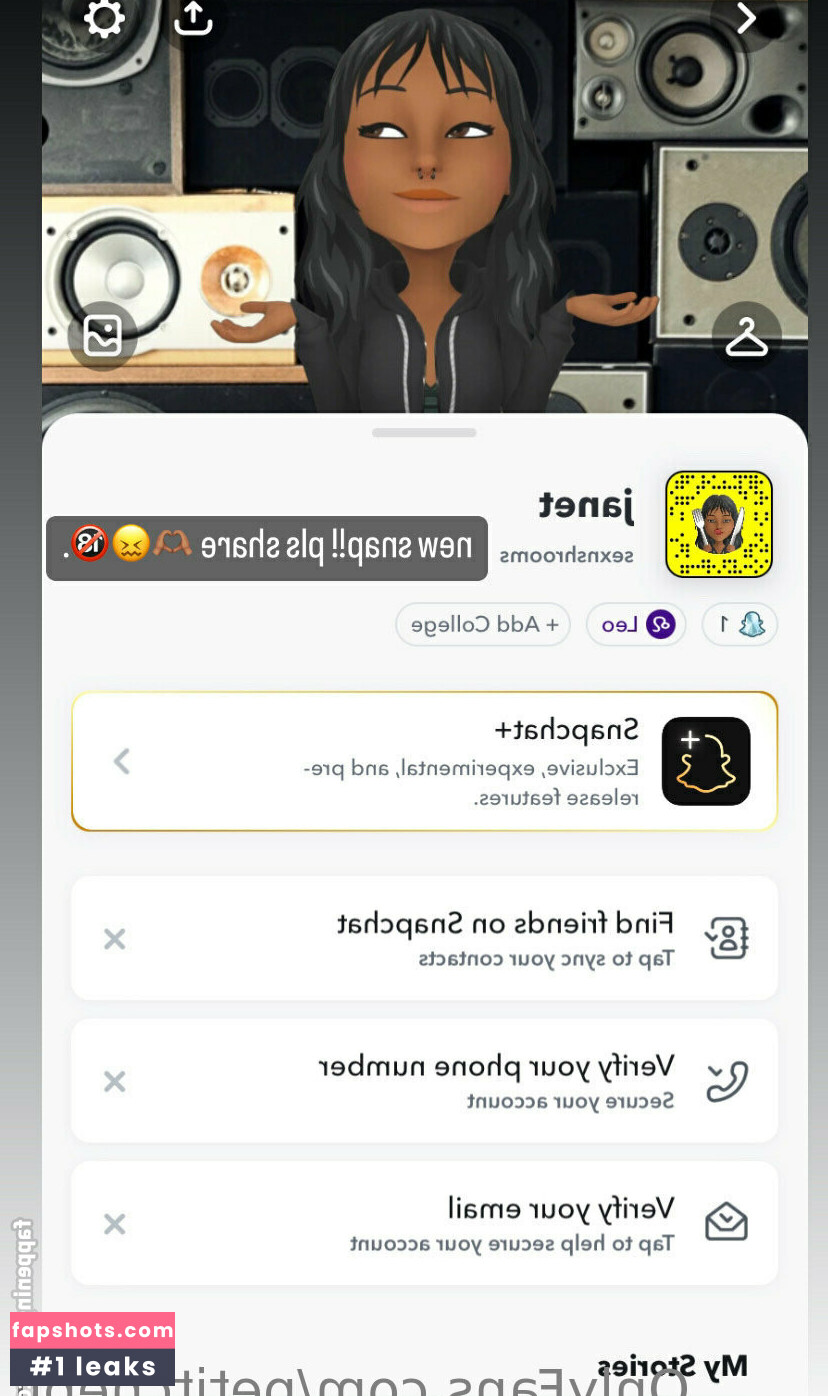Image resolution: width=828 pixels, height=1396 pixels.
Task: Open the Snapchat settings gear
Action: click(104, 19)
